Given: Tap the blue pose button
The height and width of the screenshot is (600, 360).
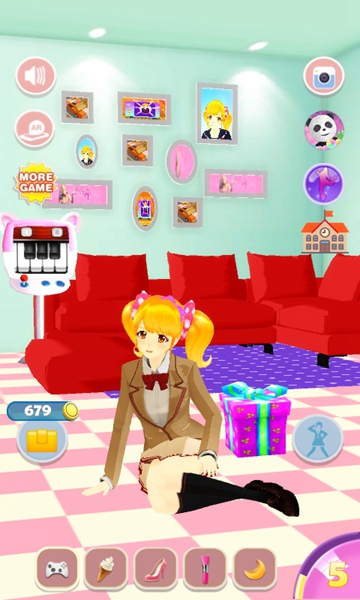Looking at the screenshot, I should point(318,439).
